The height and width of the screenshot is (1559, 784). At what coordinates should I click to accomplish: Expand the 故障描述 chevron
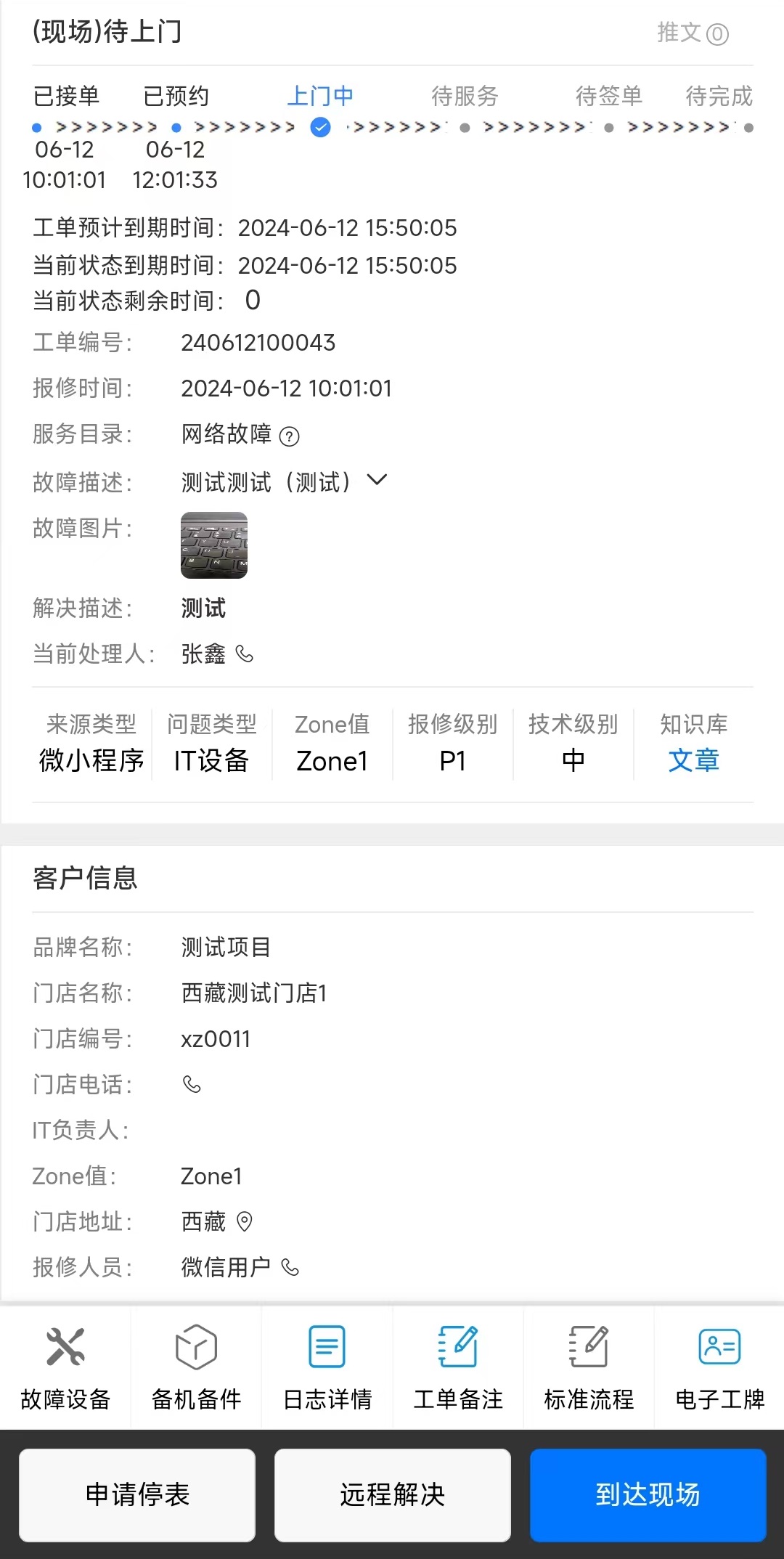tap(377, 480)
